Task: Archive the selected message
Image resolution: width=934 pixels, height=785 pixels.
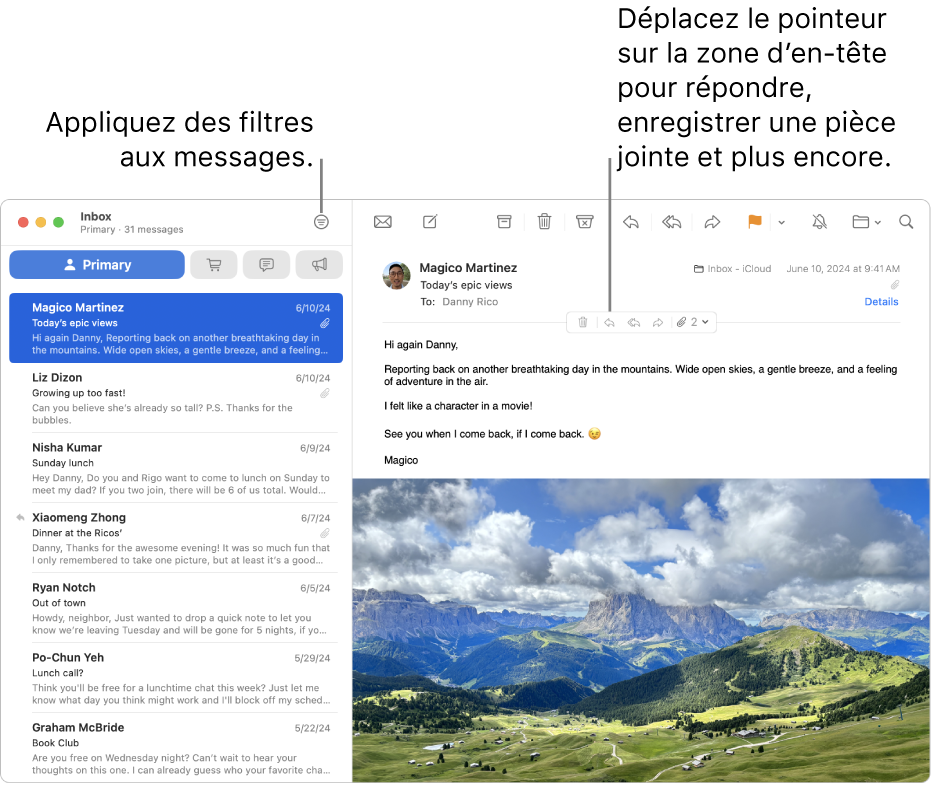Action: click(504, 222)
